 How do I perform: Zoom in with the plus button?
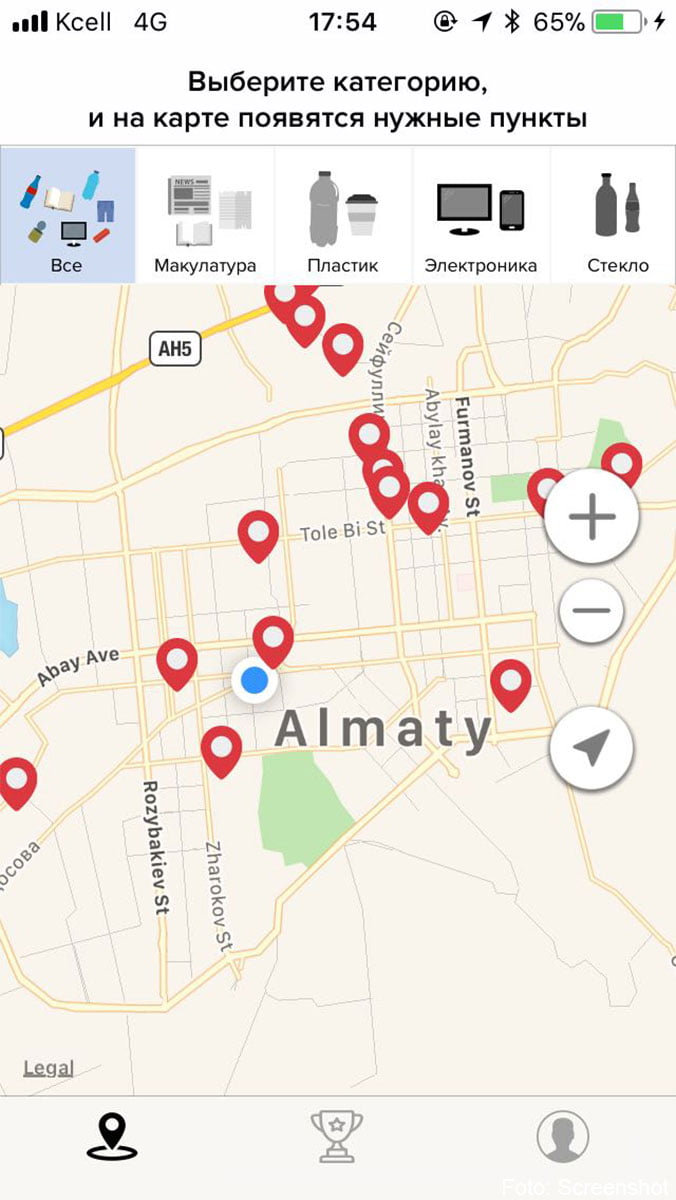pos(593,518)
